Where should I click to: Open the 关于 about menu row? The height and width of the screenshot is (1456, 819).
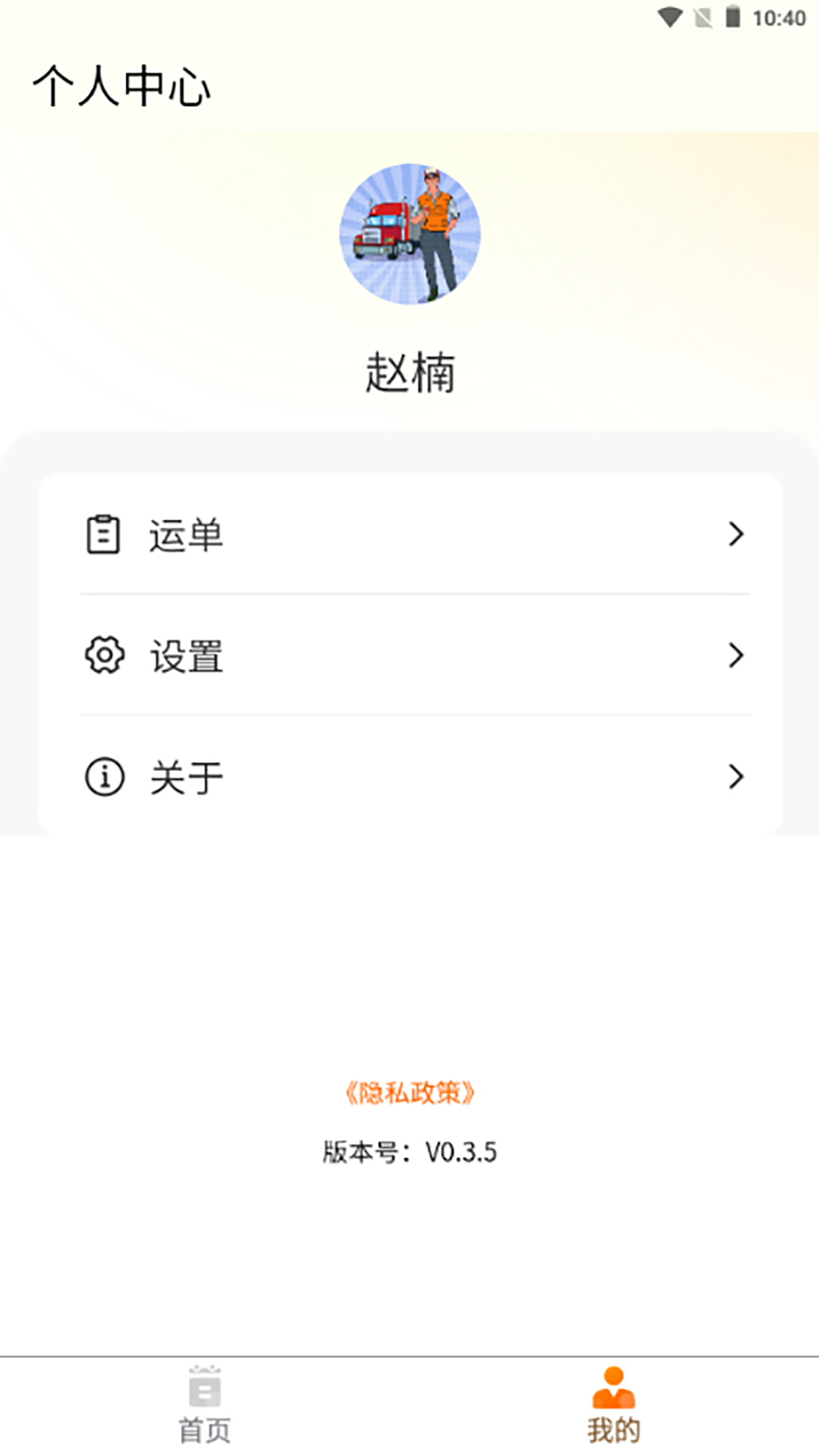[409, 775]
